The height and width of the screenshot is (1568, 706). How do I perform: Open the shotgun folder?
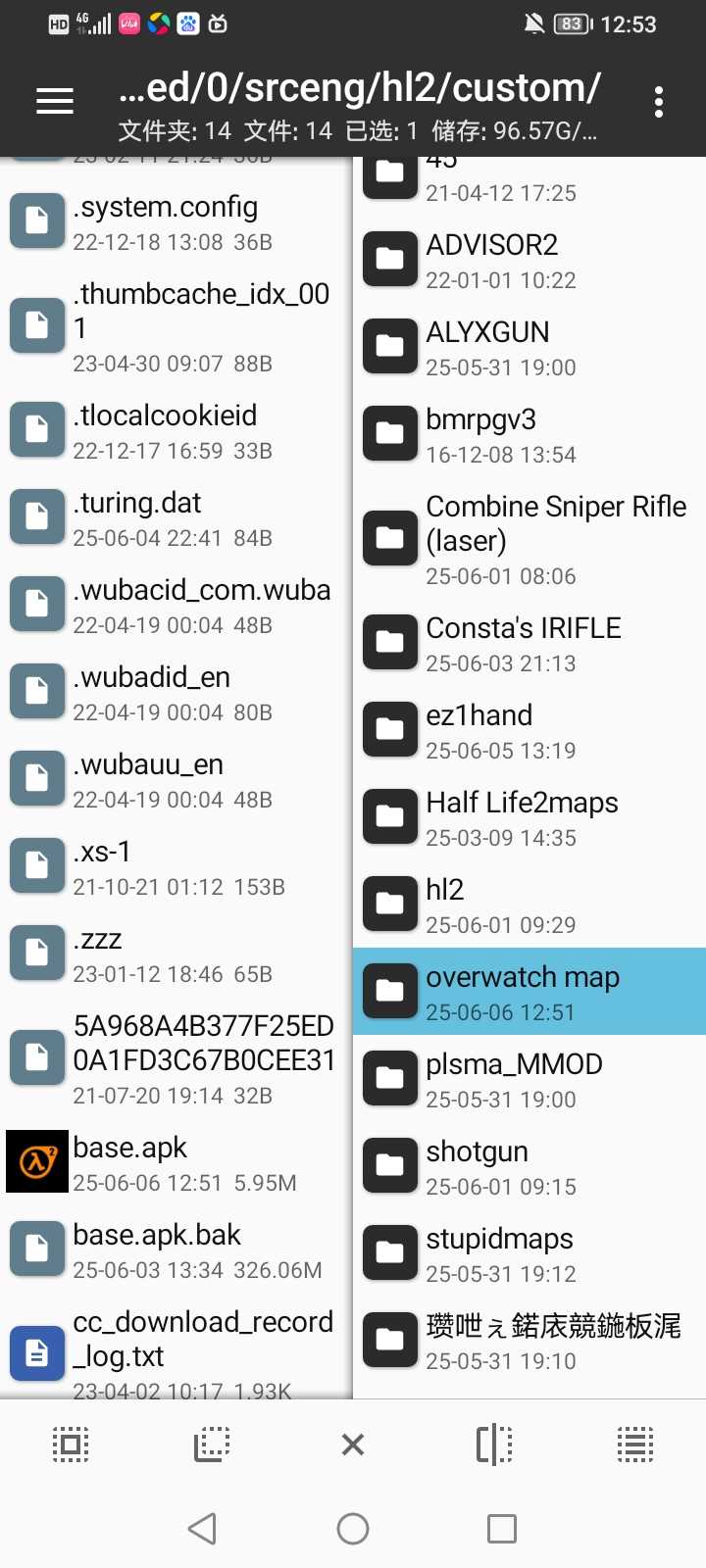tap(529, 1166)
